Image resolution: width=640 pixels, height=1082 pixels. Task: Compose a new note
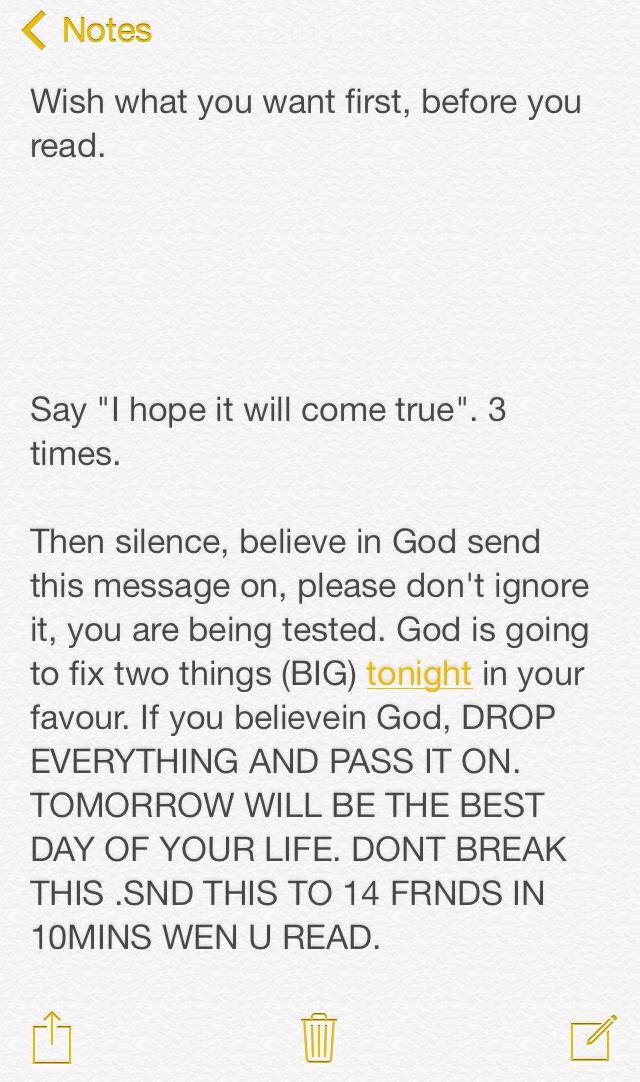click(x=591, y=1035)
